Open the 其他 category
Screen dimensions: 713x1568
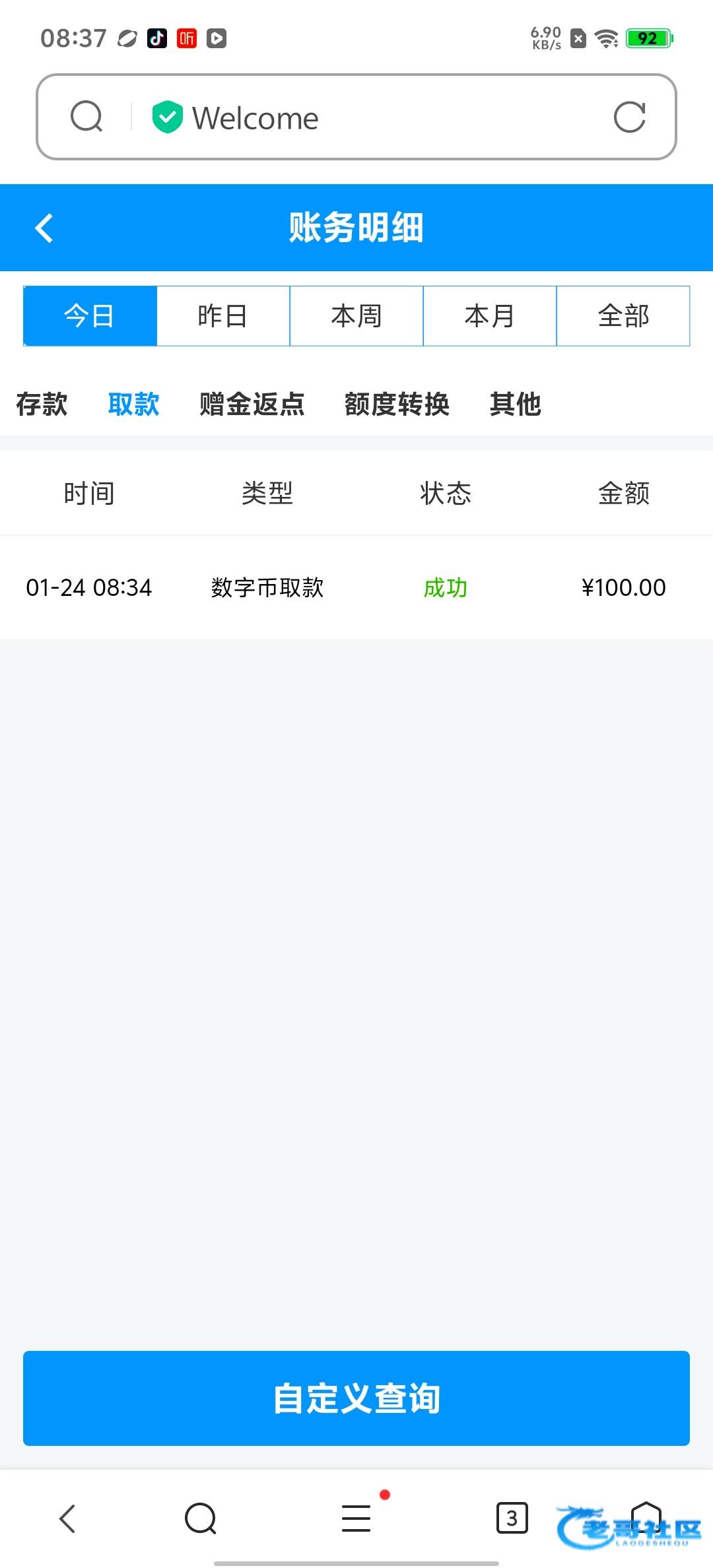(516, 404)
